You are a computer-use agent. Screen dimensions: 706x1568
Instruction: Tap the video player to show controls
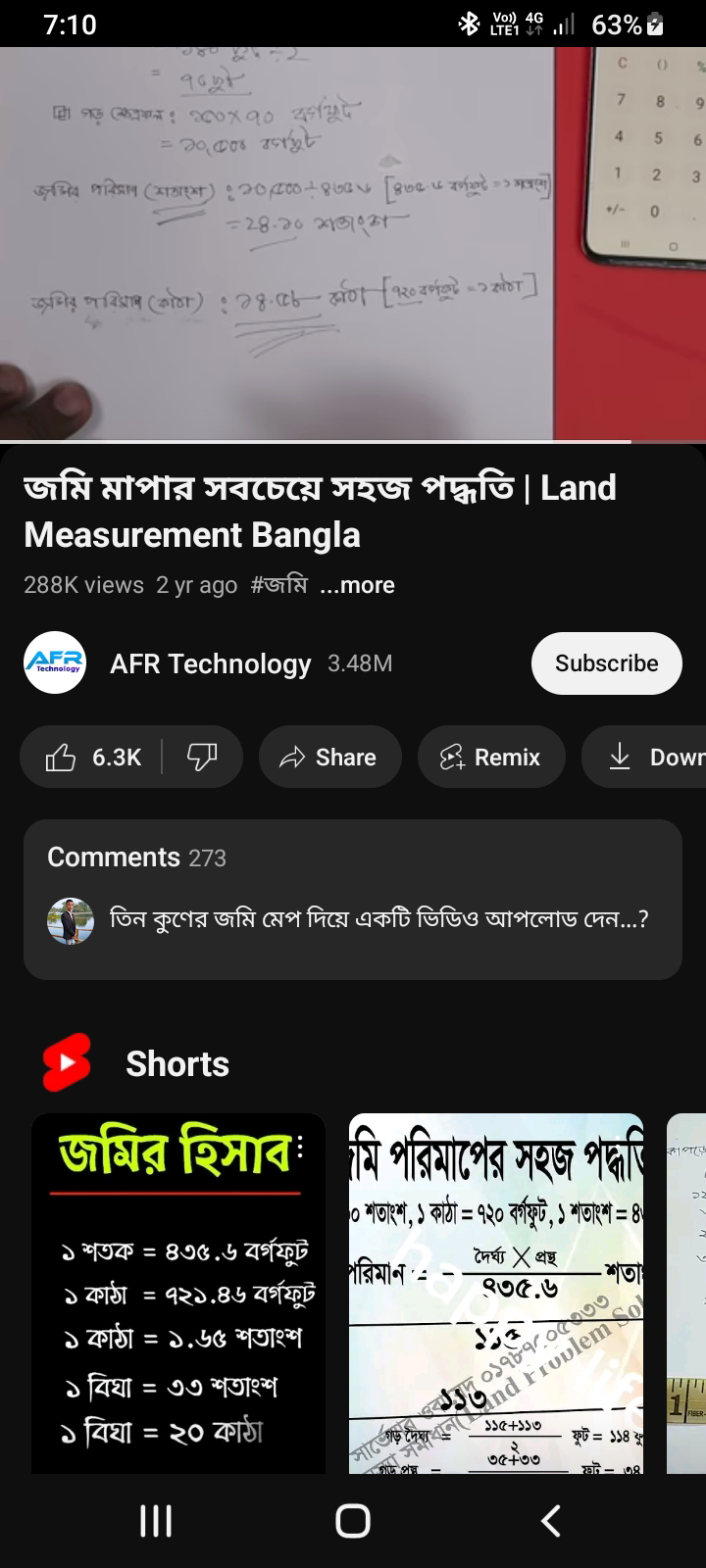(353, 243)
